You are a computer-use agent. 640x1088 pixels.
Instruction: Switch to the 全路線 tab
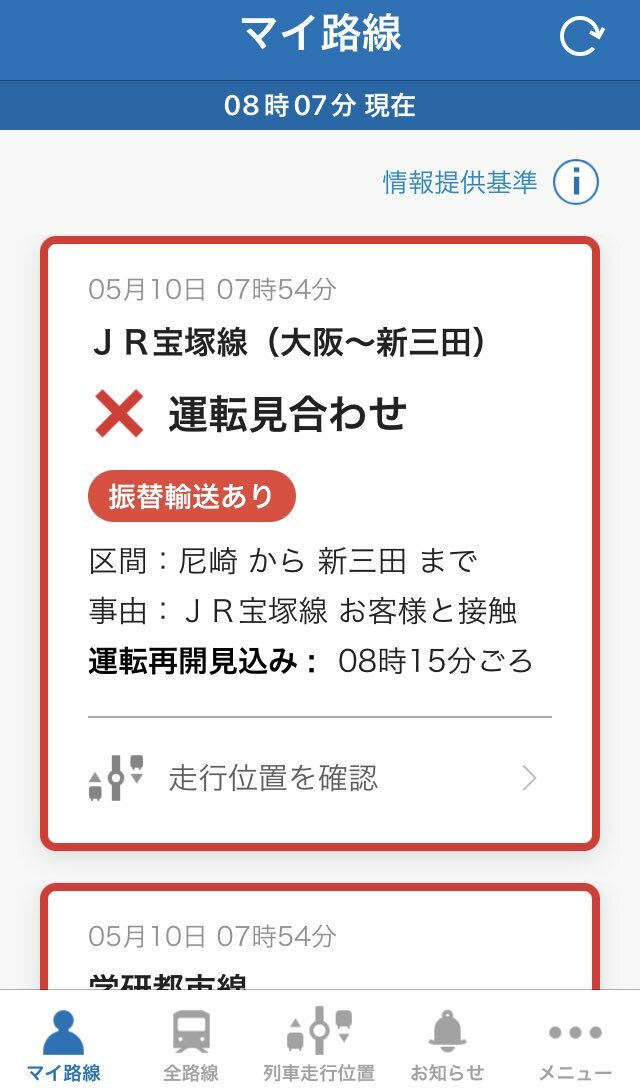click(191, 1043)
